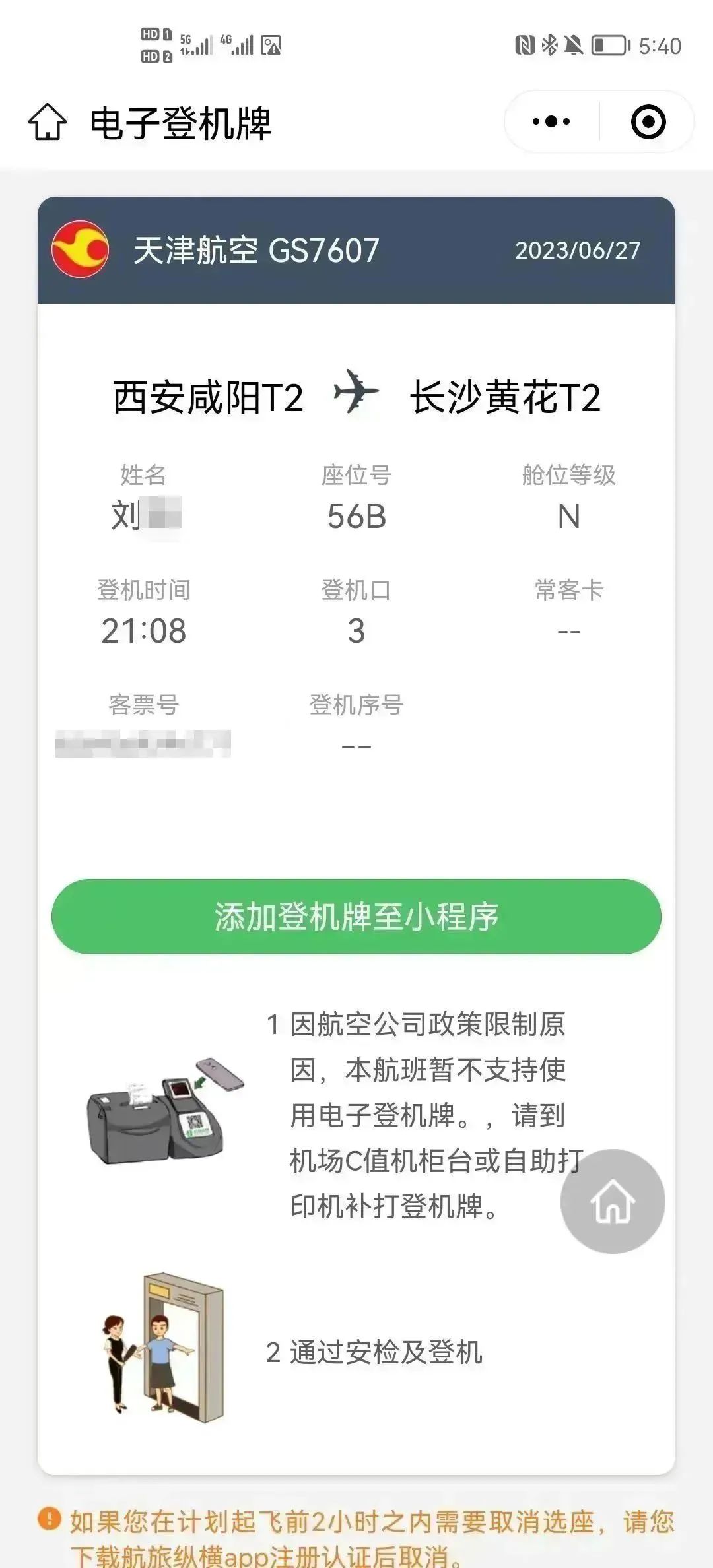Open the mini program more options menu
The height and width of the screenshot is (1568, 713).
pos(551,122)
